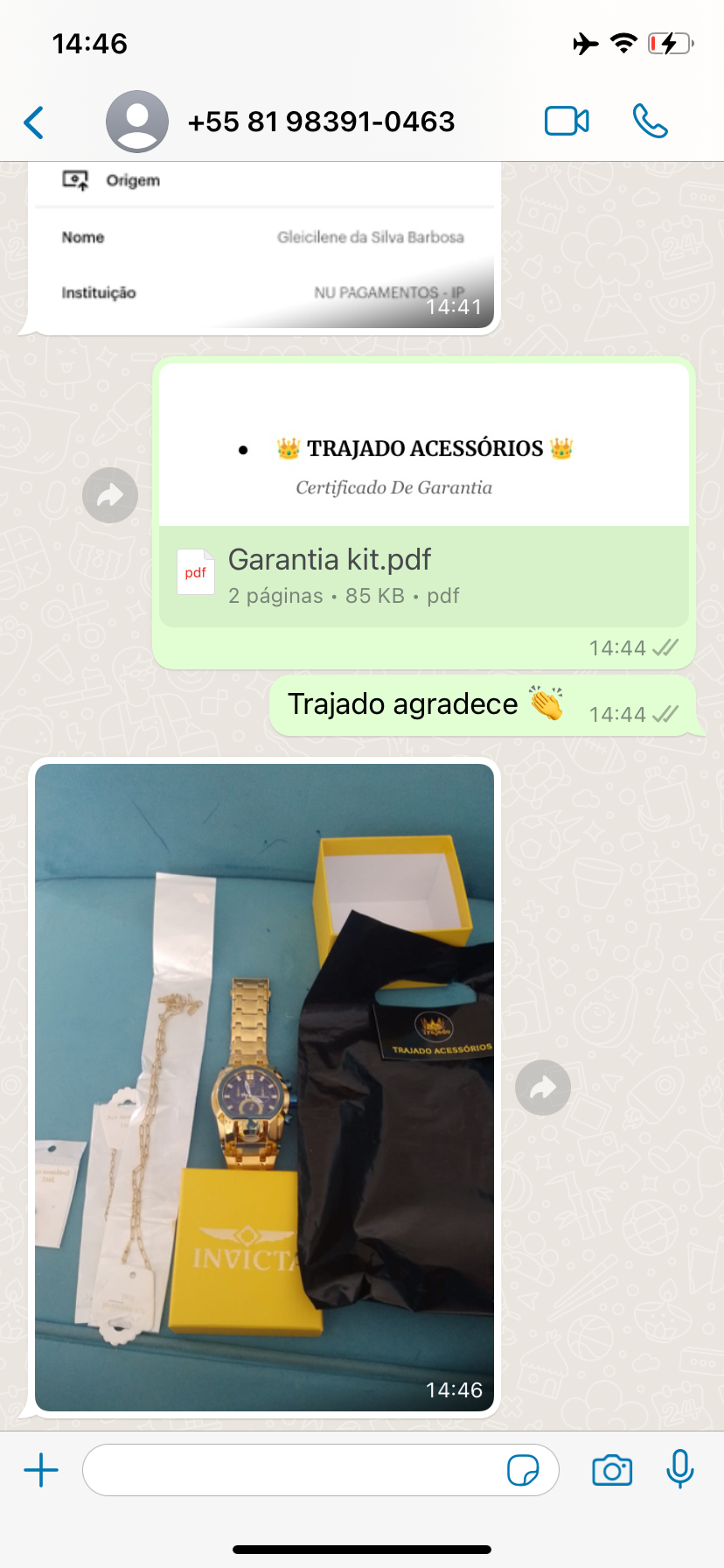This screenshot has height=1568, width=724.
Task: Forward the watch photo message
Action: pos(543,1088)
